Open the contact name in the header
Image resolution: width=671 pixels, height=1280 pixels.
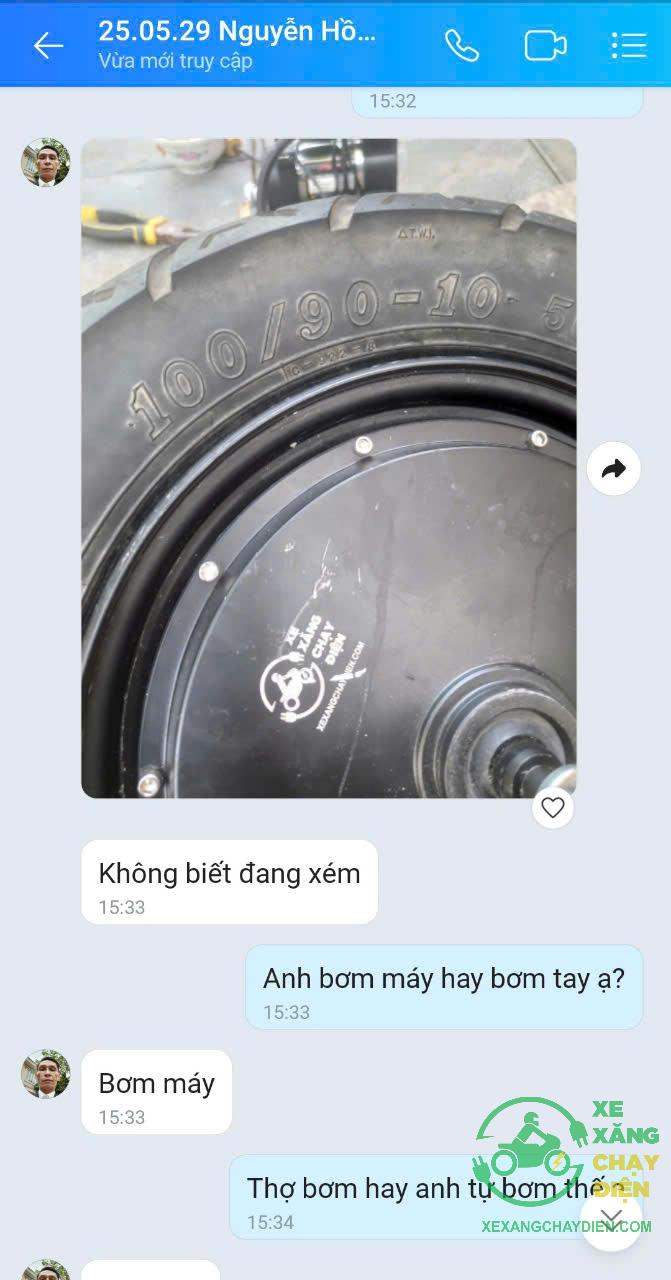pos(237,32)
